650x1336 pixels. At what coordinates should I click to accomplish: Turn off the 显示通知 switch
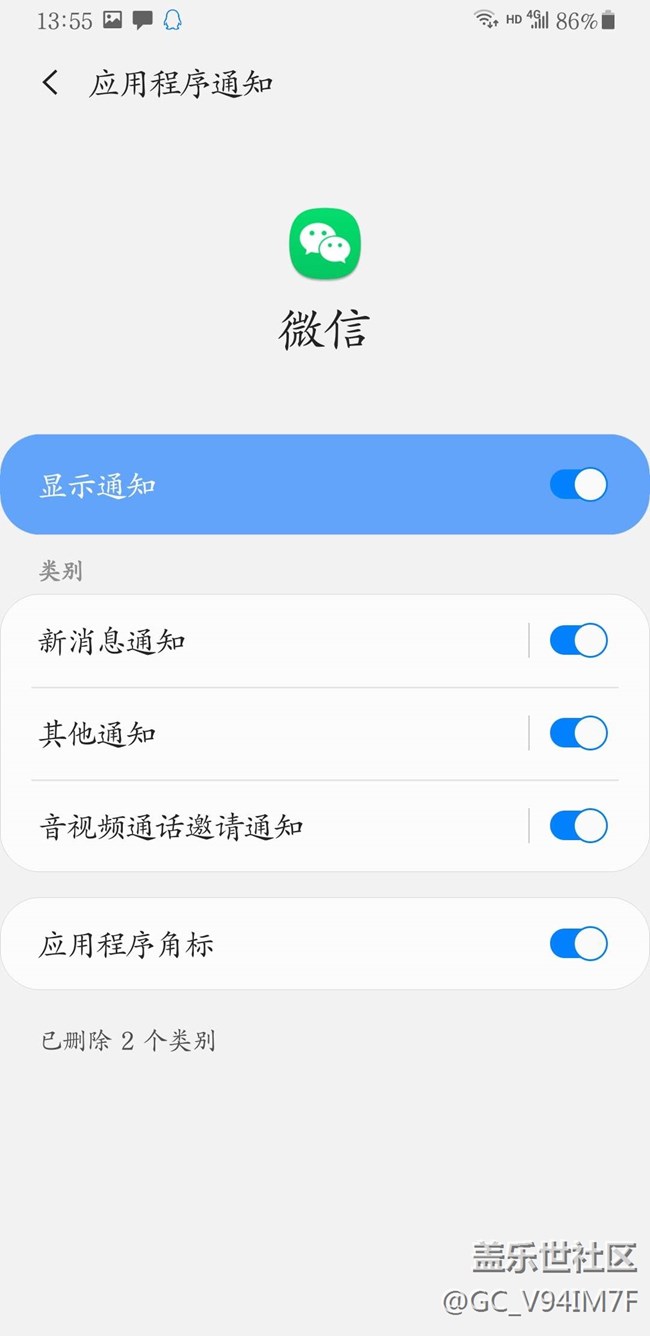578,485
